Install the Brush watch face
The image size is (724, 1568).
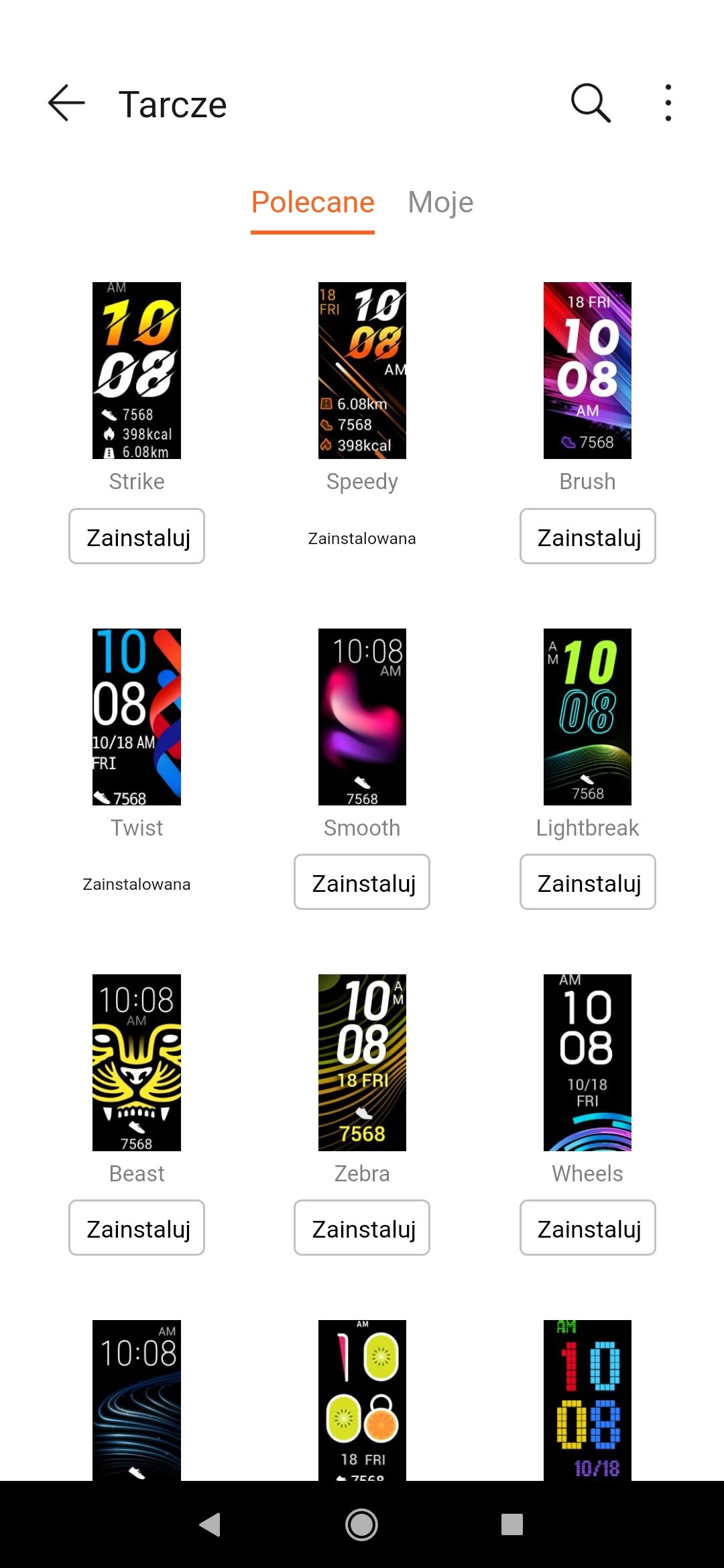588,536
